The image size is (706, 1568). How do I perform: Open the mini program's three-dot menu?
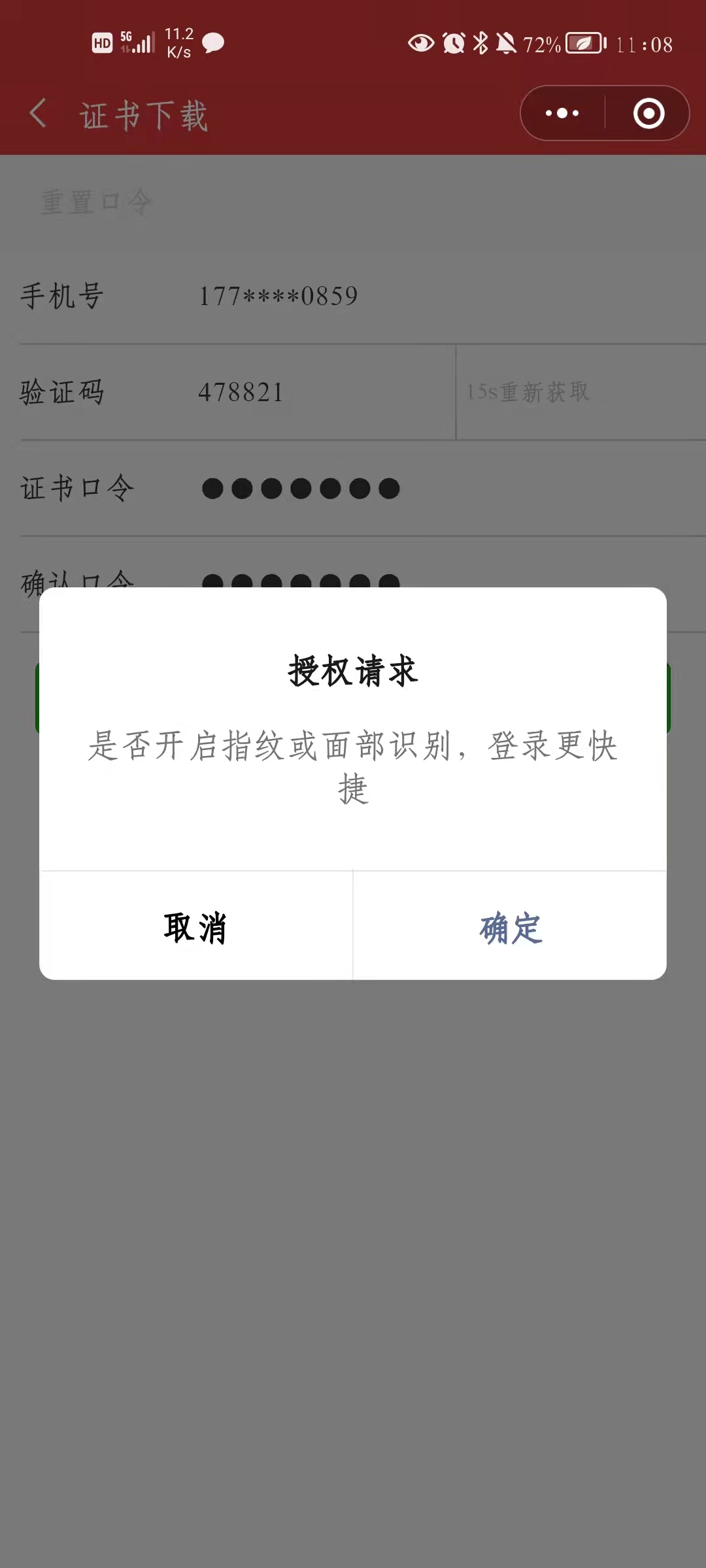[562, 114]
